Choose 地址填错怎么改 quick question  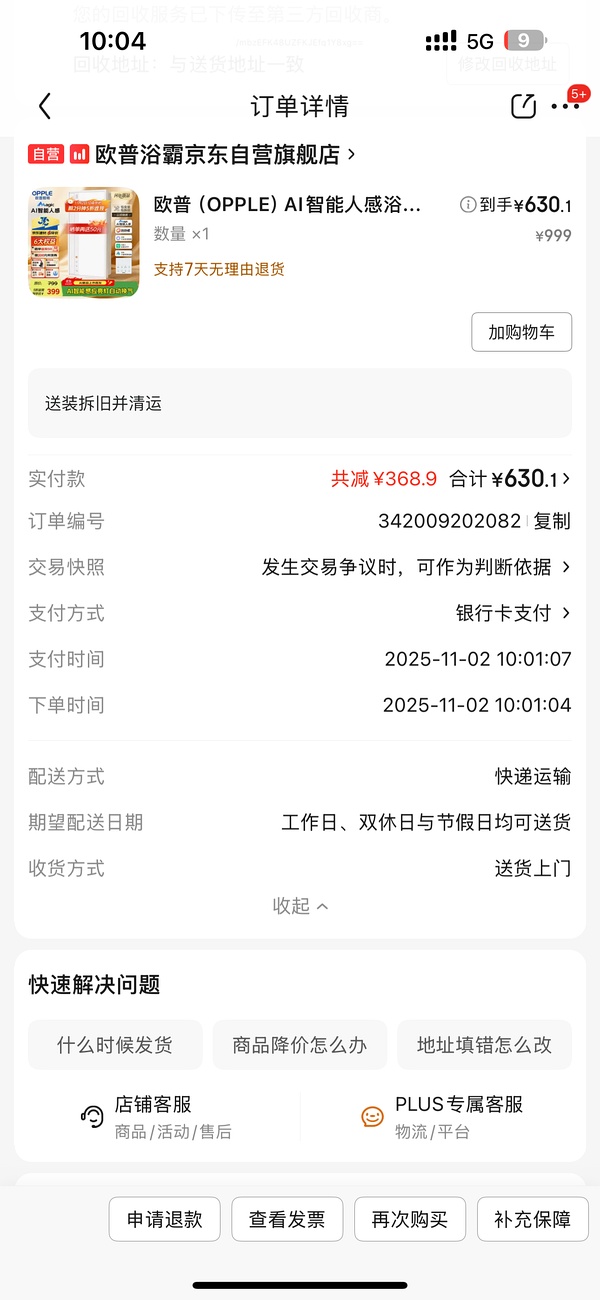click(x=484, y=1045)
